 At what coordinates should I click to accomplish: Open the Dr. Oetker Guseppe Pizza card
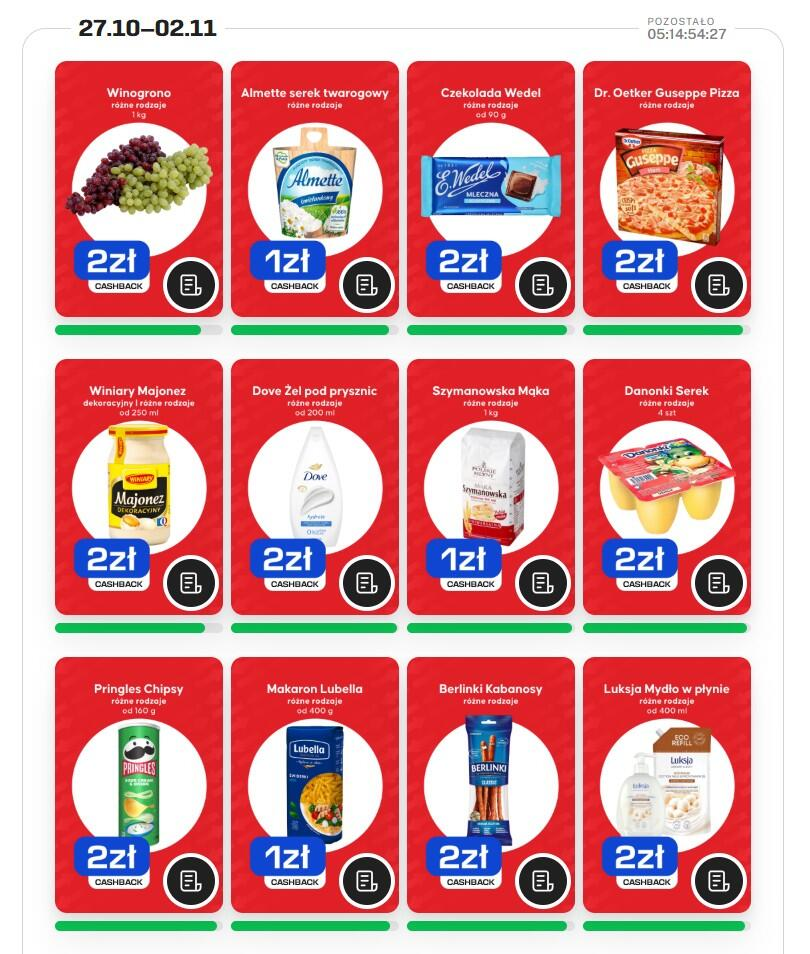pyautogui.click(x=666, y=180)
